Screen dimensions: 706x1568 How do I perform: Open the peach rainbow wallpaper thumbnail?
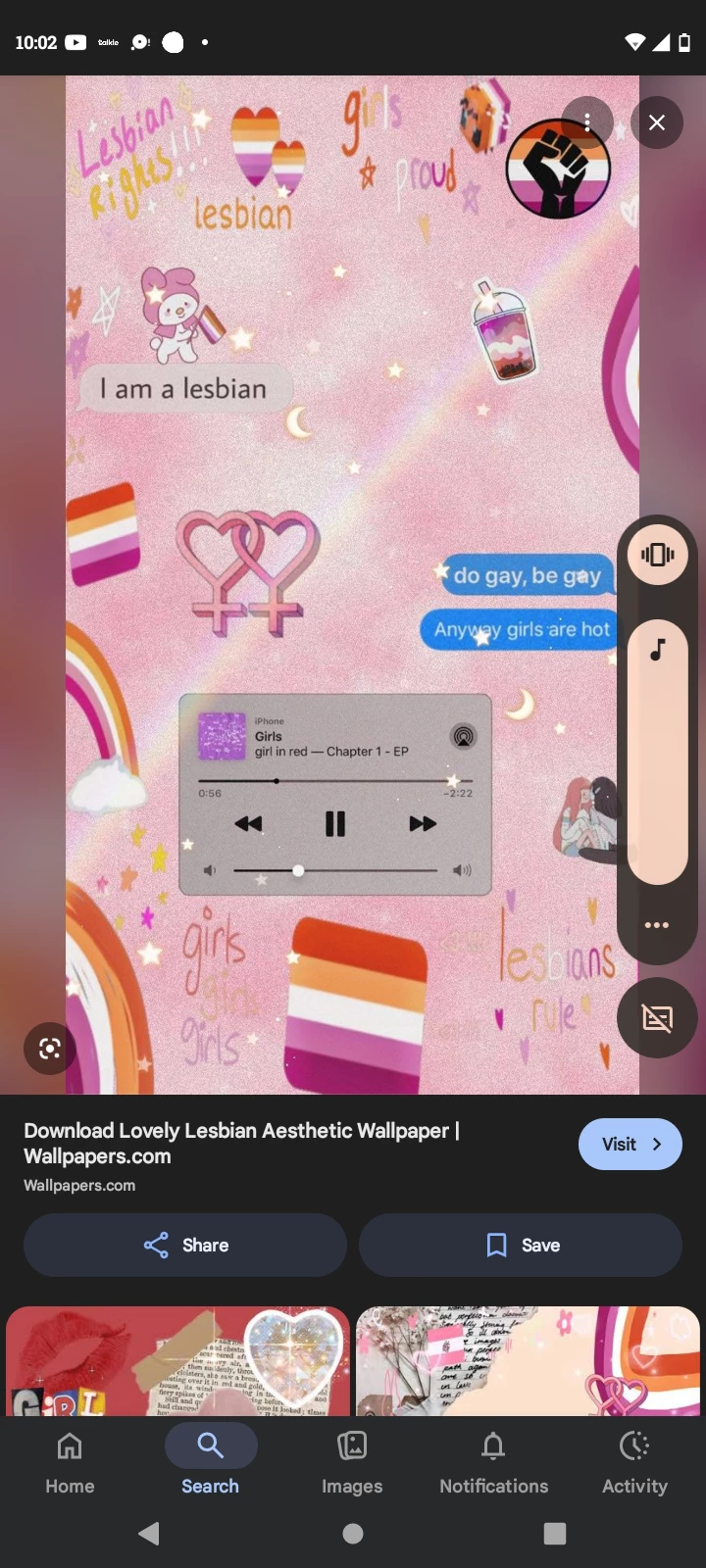pyautogui.click(x=528, y=1360)
